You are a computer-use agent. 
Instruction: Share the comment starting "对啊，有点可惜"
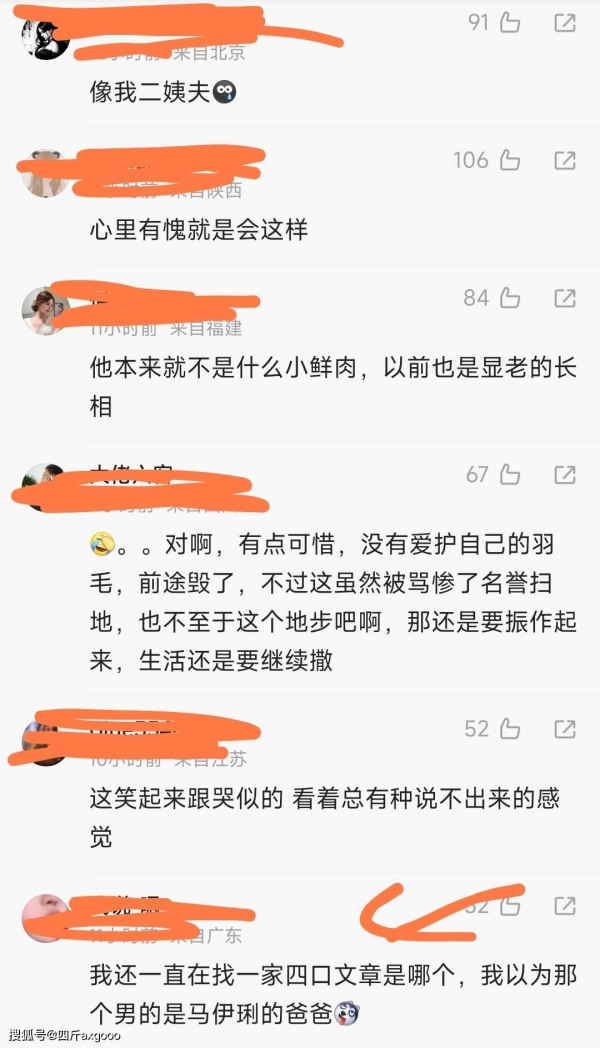[x=565, y=475]
